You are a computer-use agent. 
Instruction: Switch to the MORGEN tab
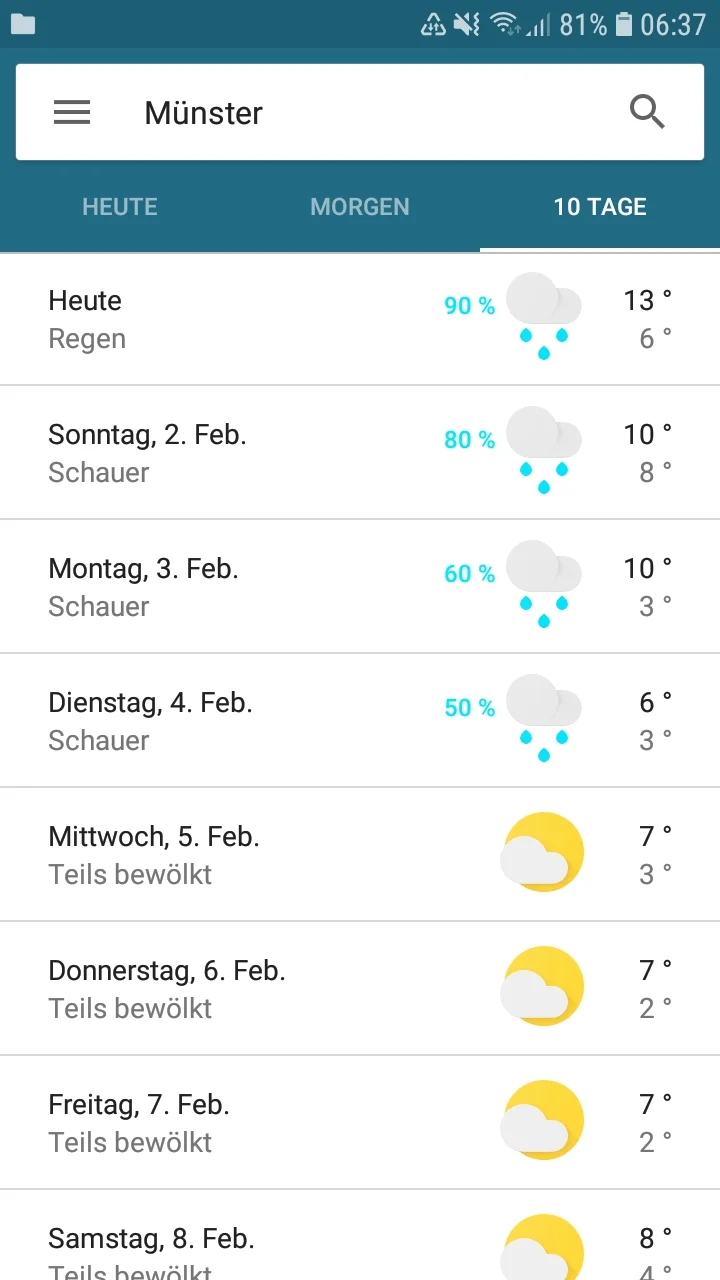coord(360,207)
